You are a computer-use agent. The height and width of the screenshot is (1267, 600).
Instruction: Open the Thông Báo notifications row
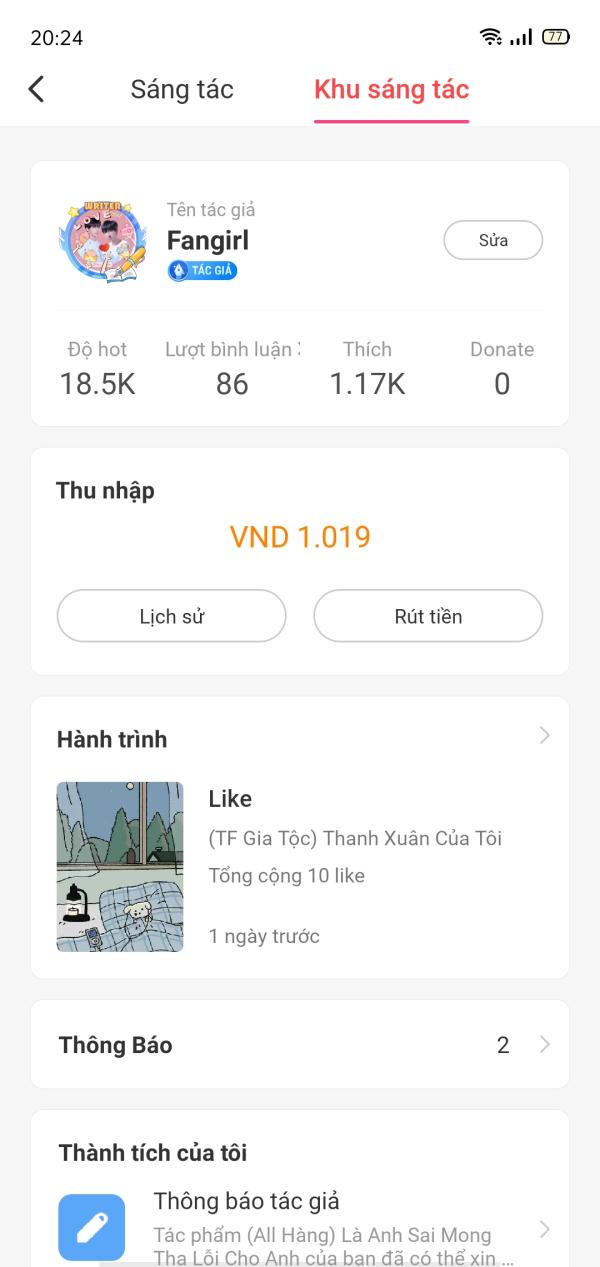click(300, 1045)
